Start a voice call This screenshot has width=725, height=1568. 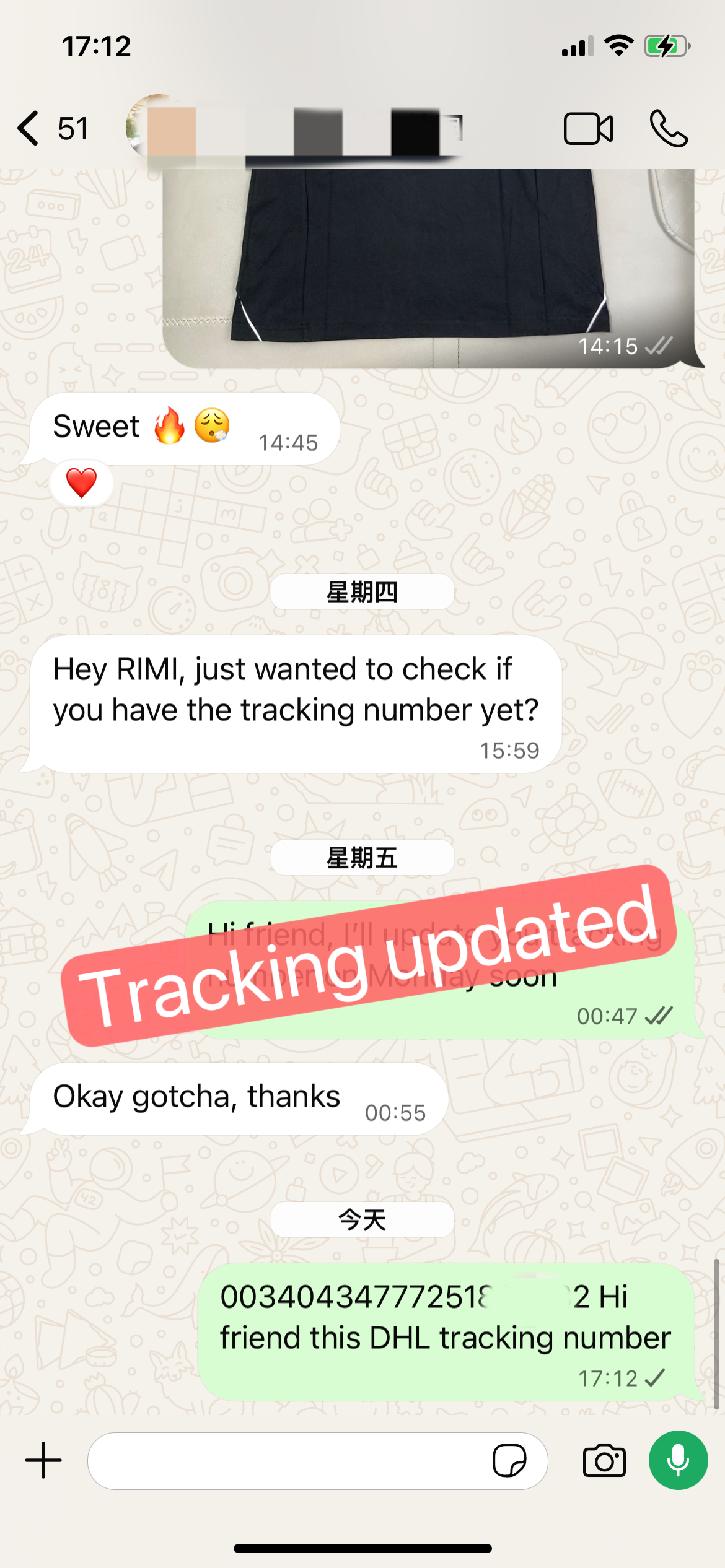(x=669, y=129)
